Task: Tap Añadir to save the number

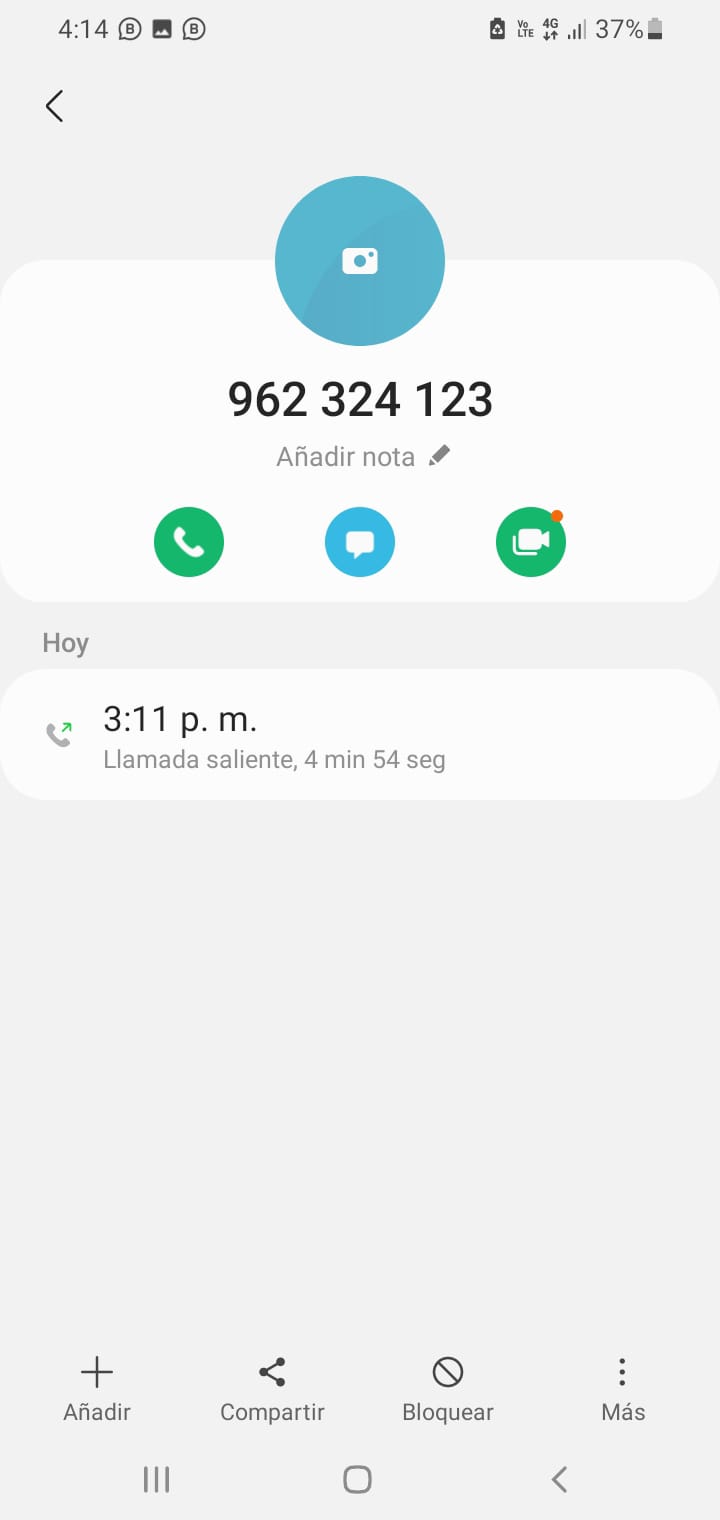Action: (x=97, y=1388)
